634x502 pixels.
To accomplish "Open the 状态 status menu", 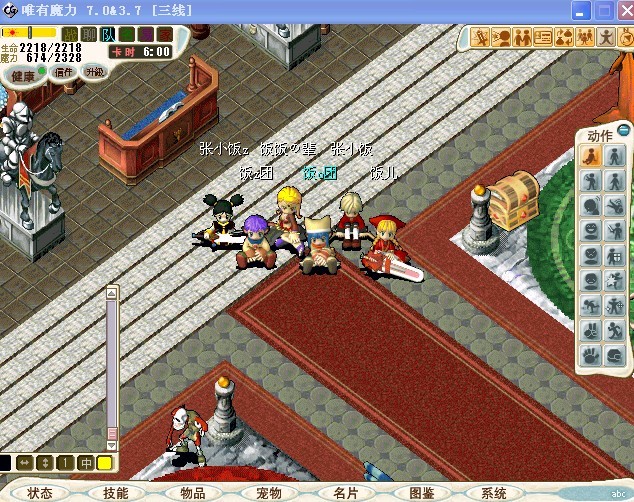I will tap(41, 493).
